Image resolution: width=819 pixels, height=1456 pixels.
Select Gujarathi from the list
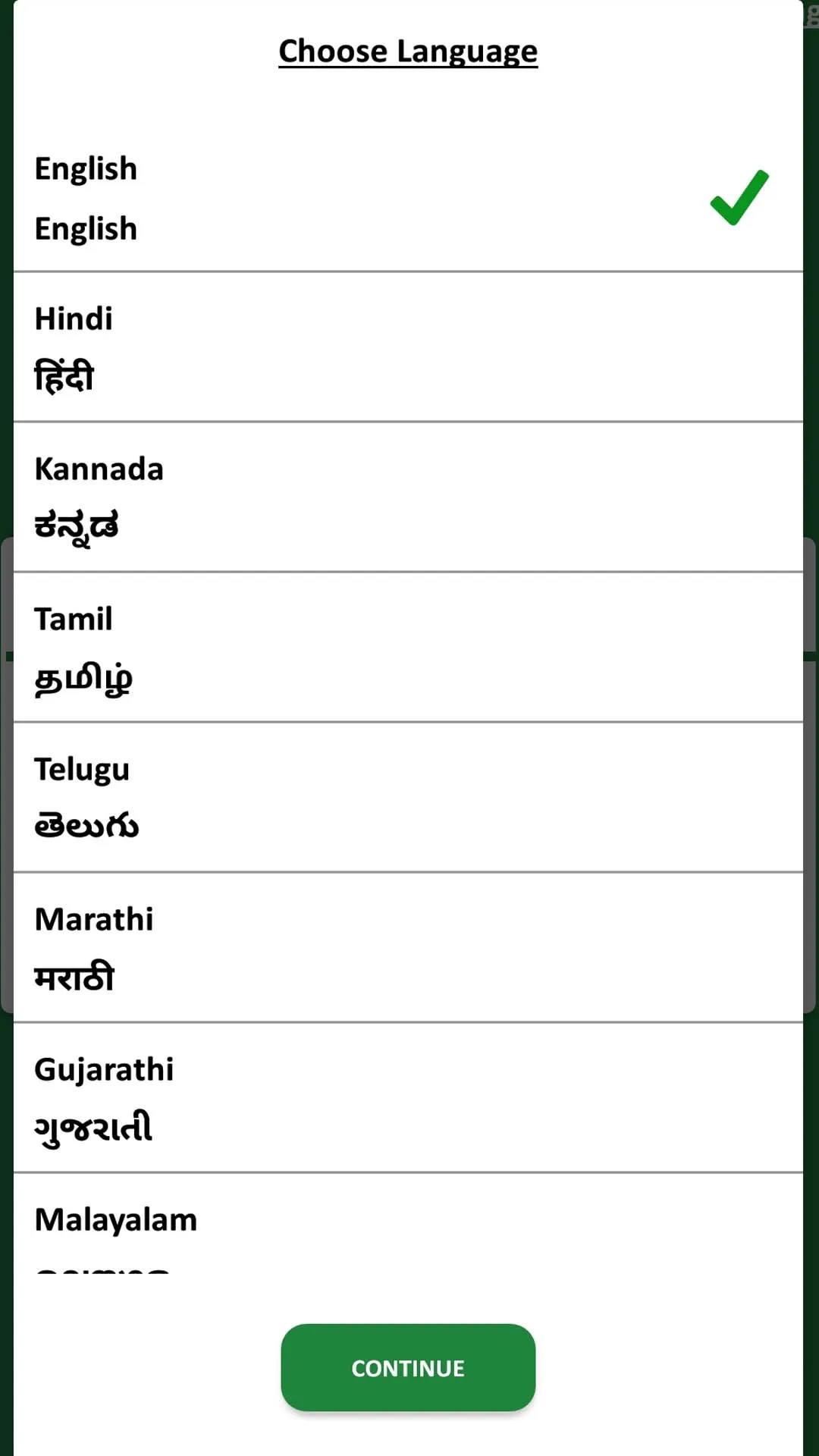408,1098
